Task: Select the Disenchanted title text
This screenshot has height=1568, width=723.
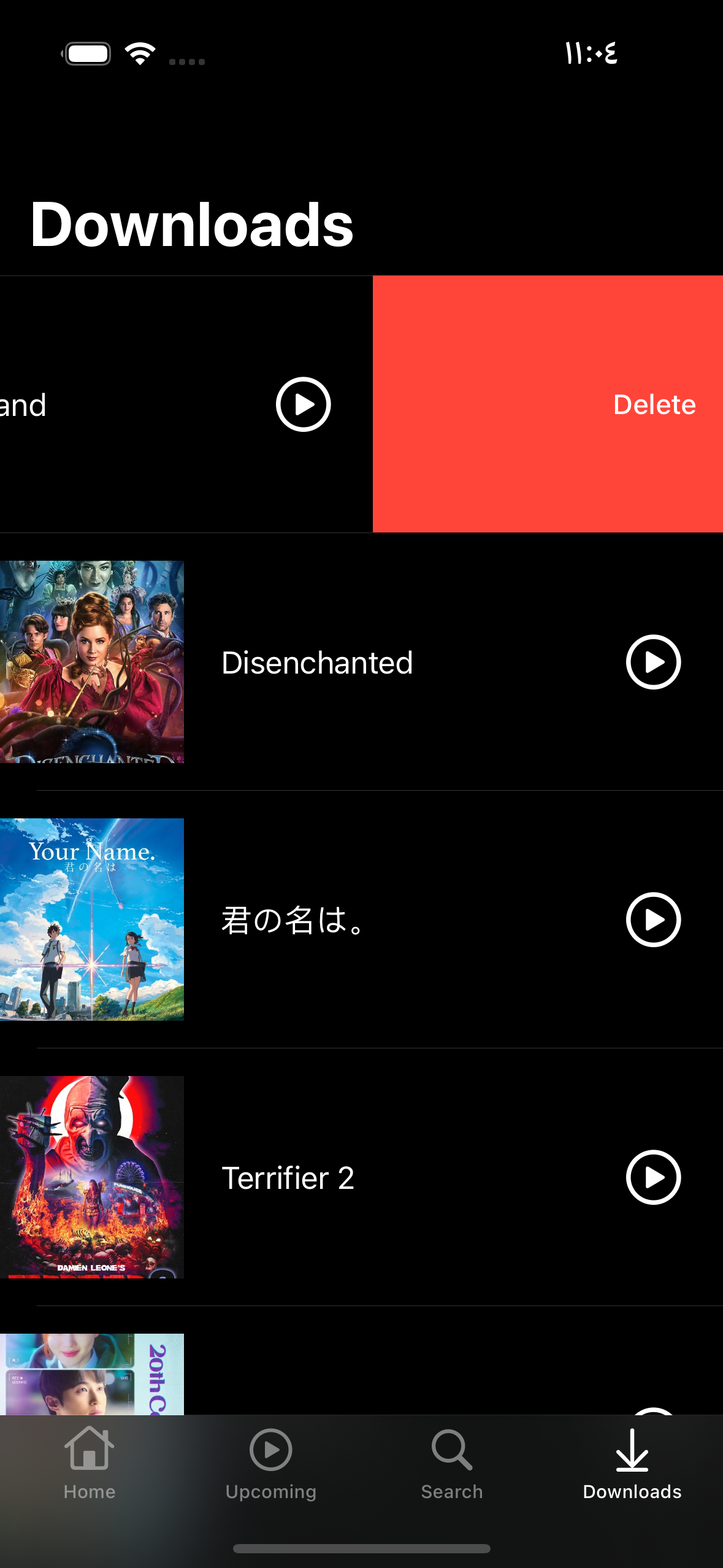Action: [x=316, y=663]
